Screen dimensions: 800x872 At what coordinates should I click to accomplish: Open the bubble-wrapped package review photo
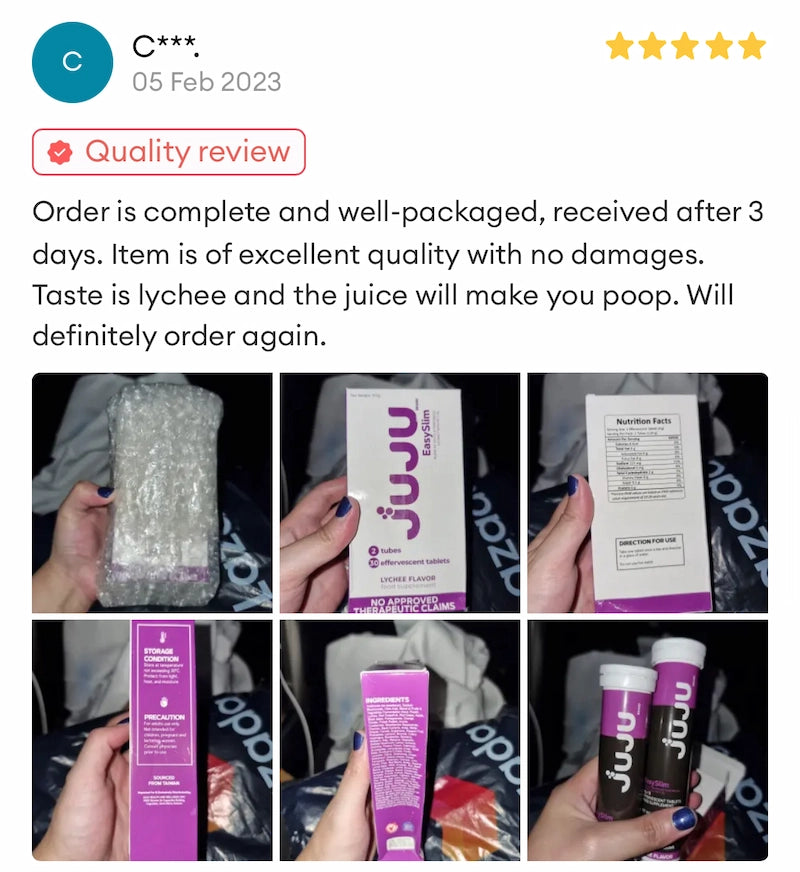pos(152,493)
